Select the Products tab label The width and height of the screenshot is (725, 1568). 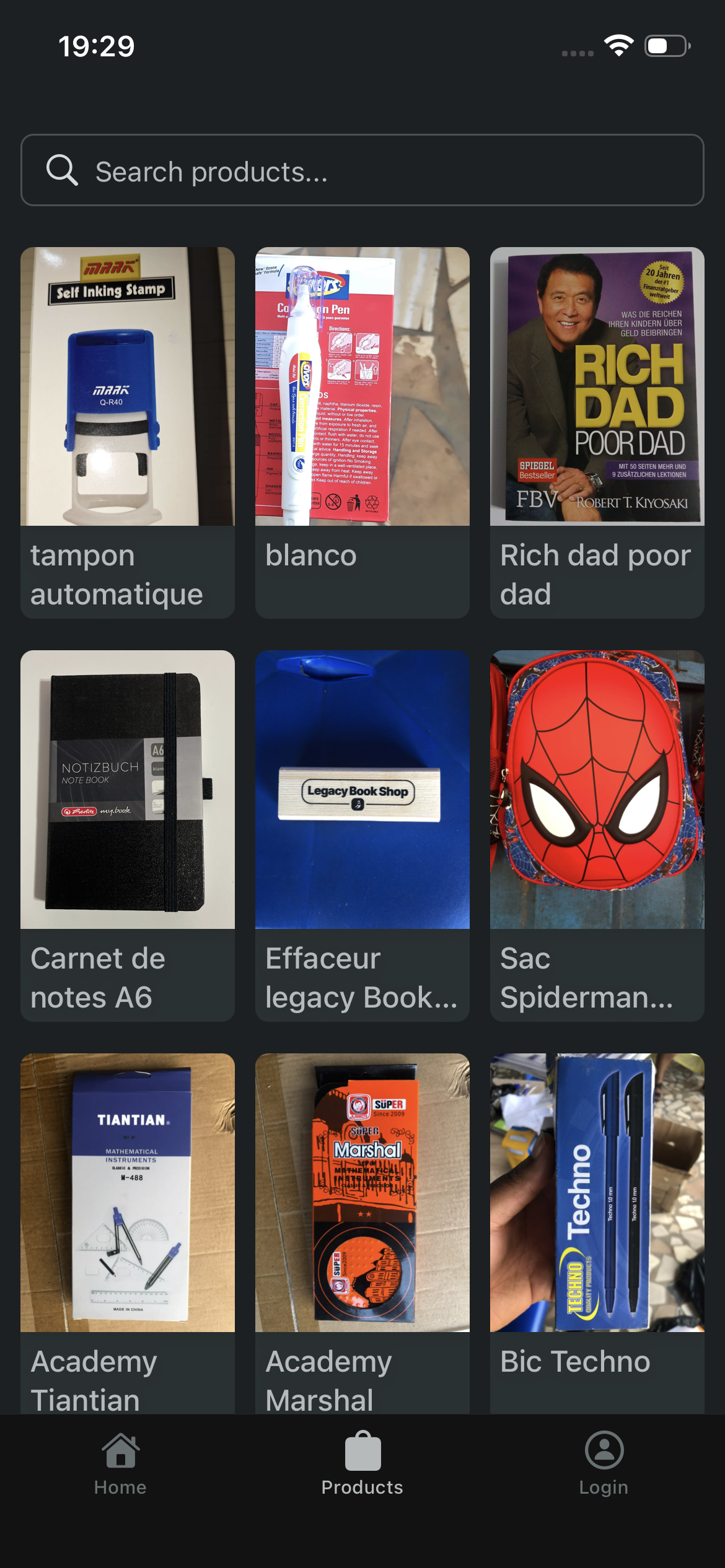pos(362,1489)
